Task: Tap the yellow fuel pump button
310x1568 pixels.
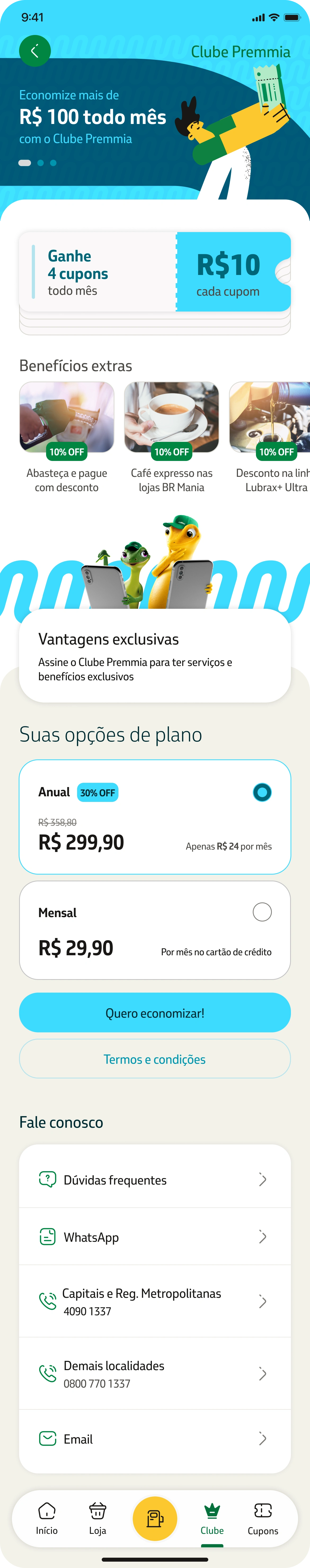Action: pyautogui.click(x=155, y=1519)
